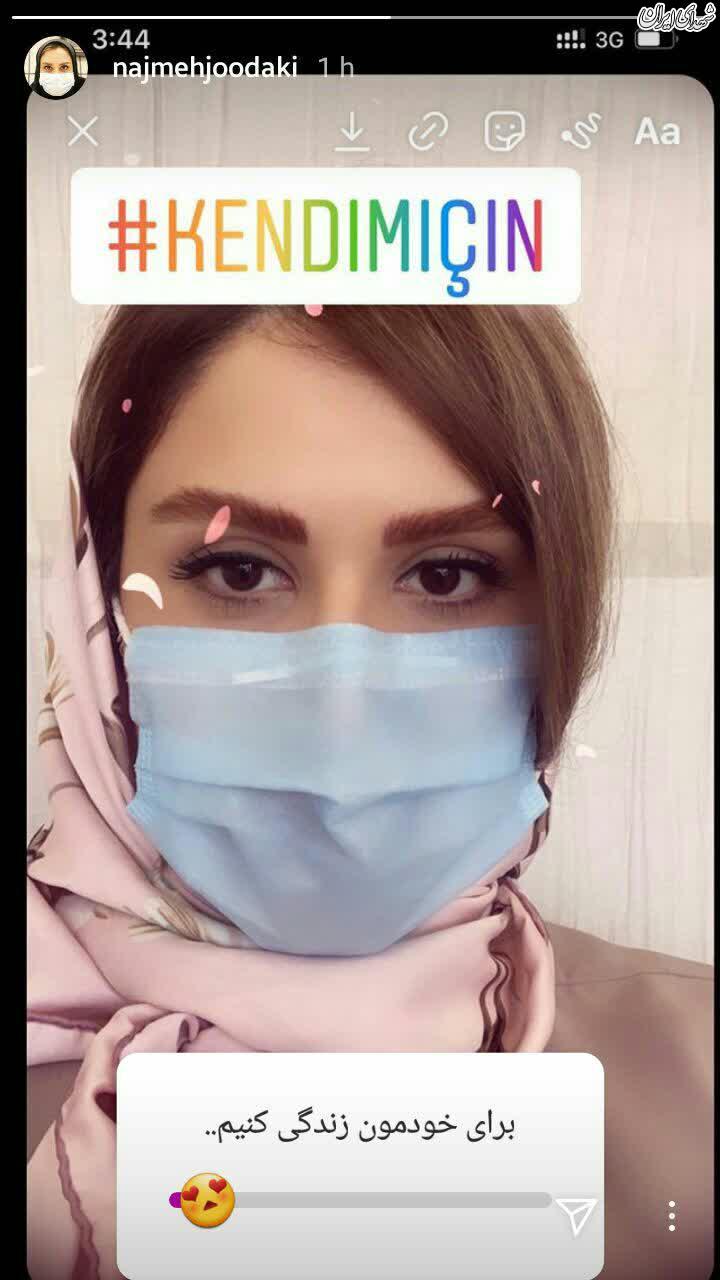This screenshot has width=720, height=1280.
Task: Open the three-dot more options menu
Action: point(672,1215)
